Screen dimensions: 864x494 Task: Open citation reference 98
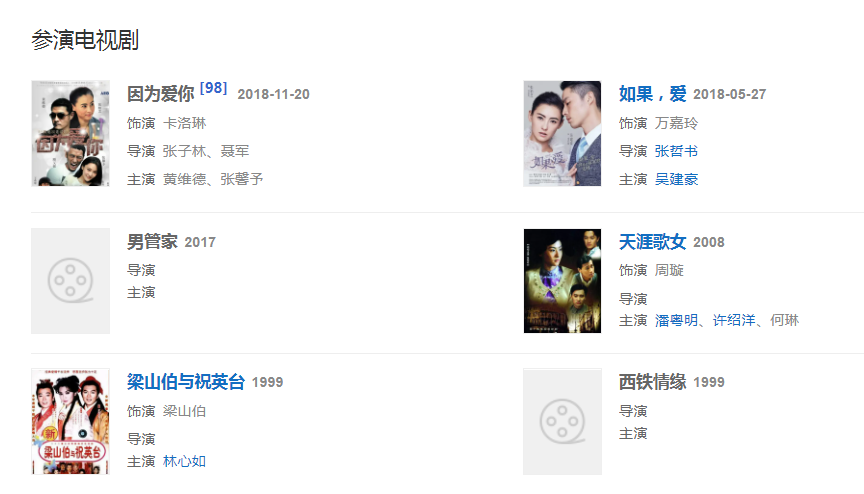(x=213, y=88)
